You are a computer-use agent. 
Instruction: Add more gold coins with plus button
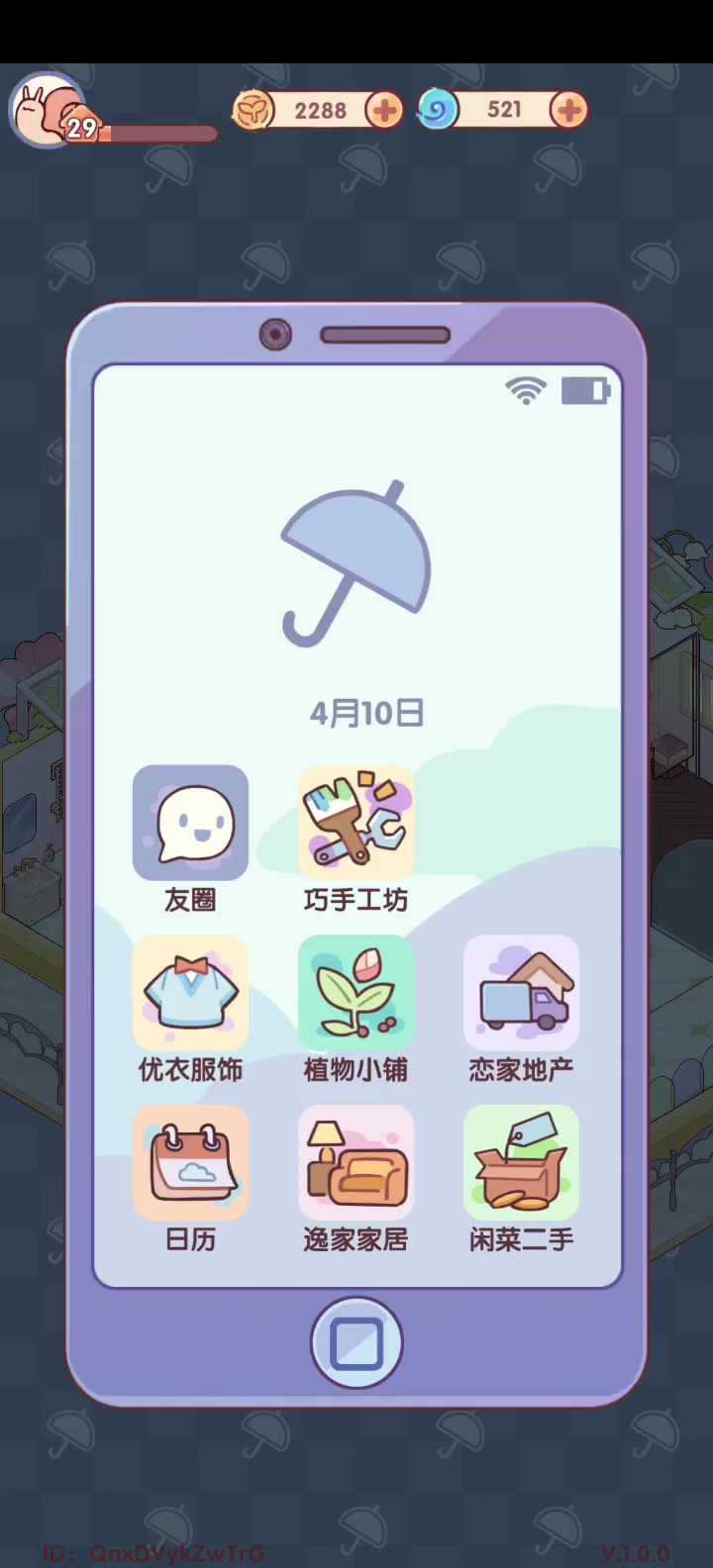coord(384,110)
